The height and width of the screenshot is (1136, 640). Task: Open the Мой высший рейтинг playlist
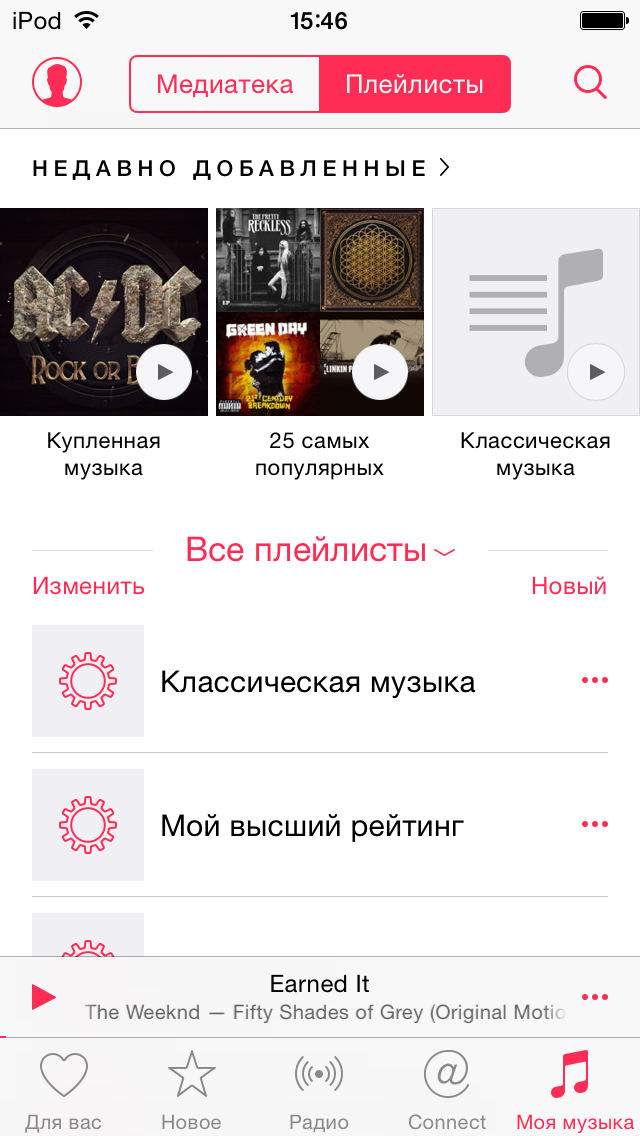(x=320, y=825)
